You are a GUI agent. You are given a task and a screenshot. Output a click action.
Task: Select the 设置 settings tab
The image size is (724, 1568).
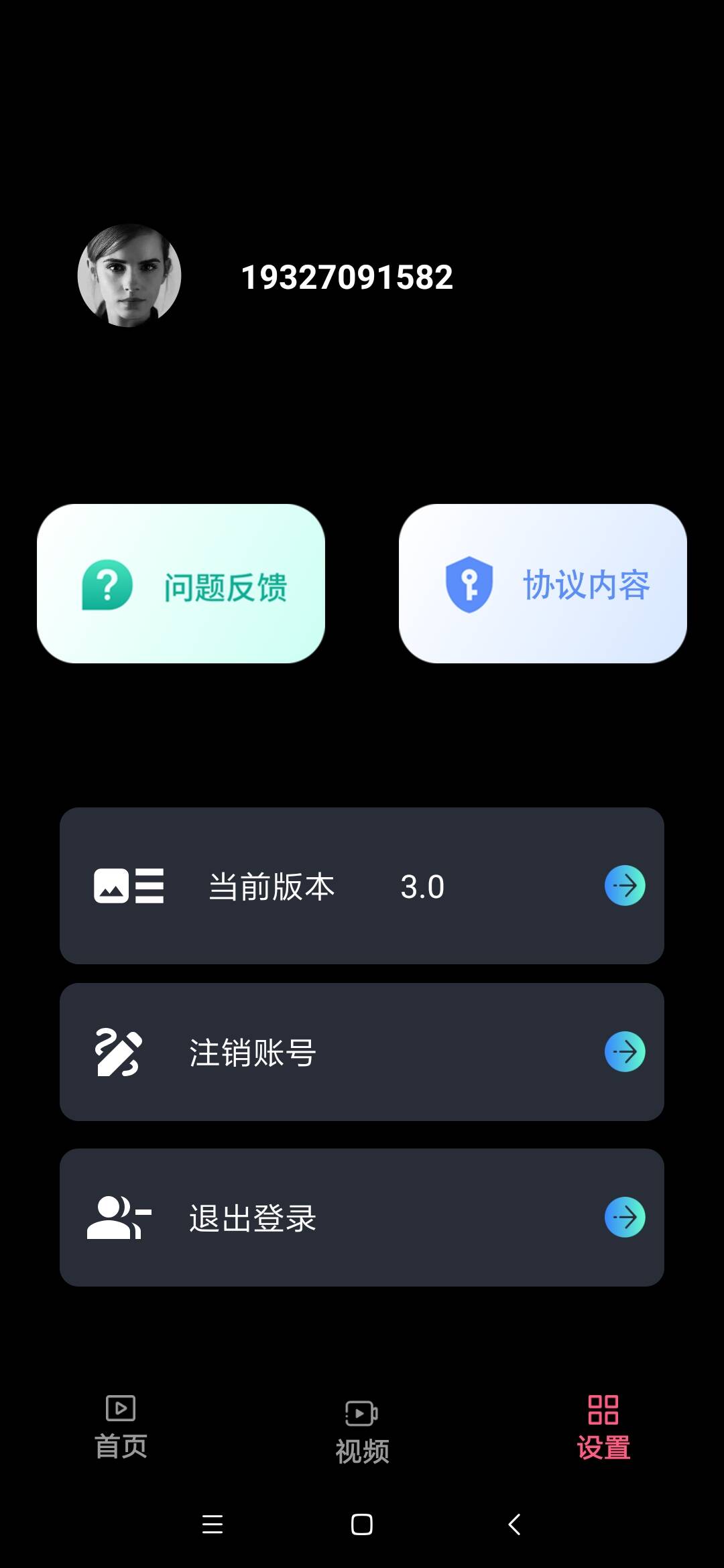(x=603, y=1427)
